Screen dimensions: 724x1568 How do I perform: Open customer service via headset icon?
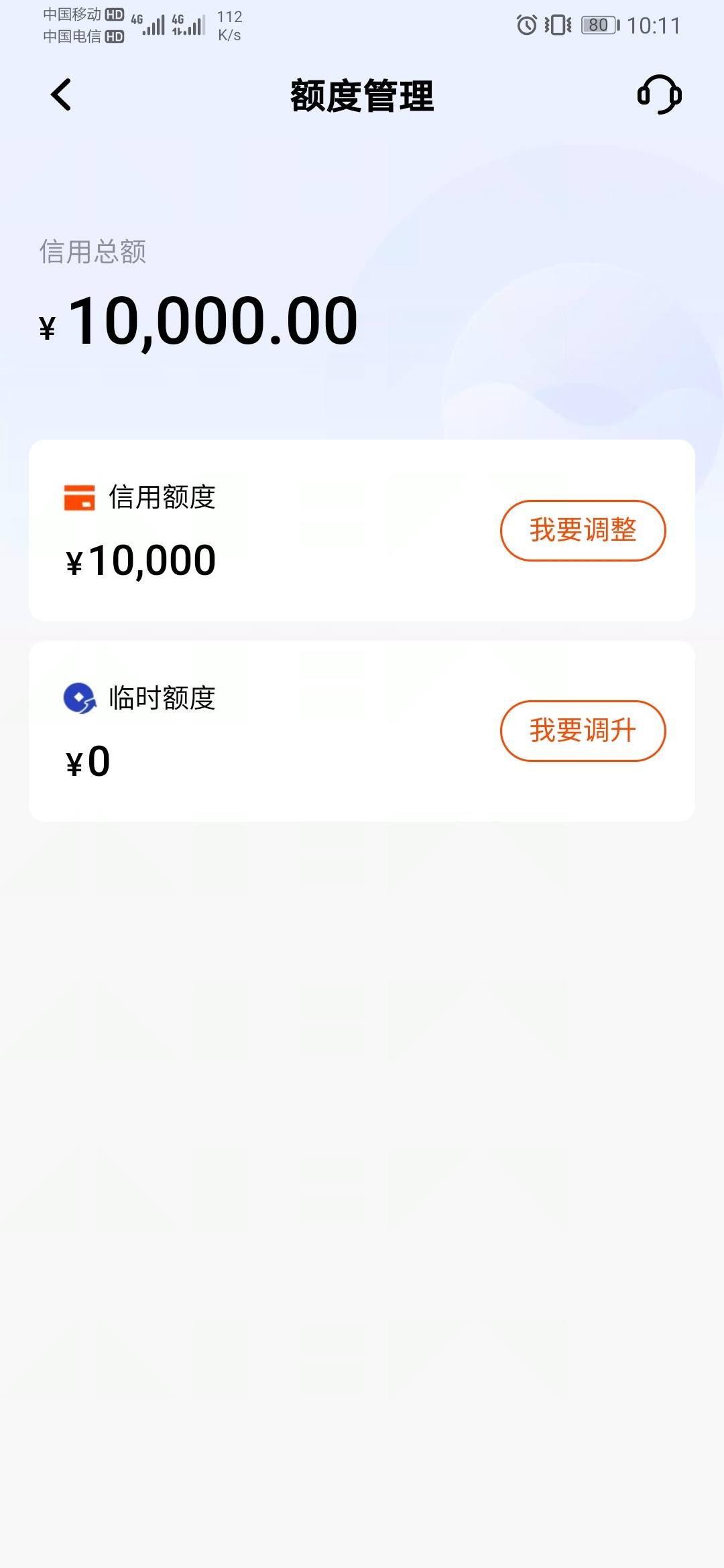[x=659, y=94]
